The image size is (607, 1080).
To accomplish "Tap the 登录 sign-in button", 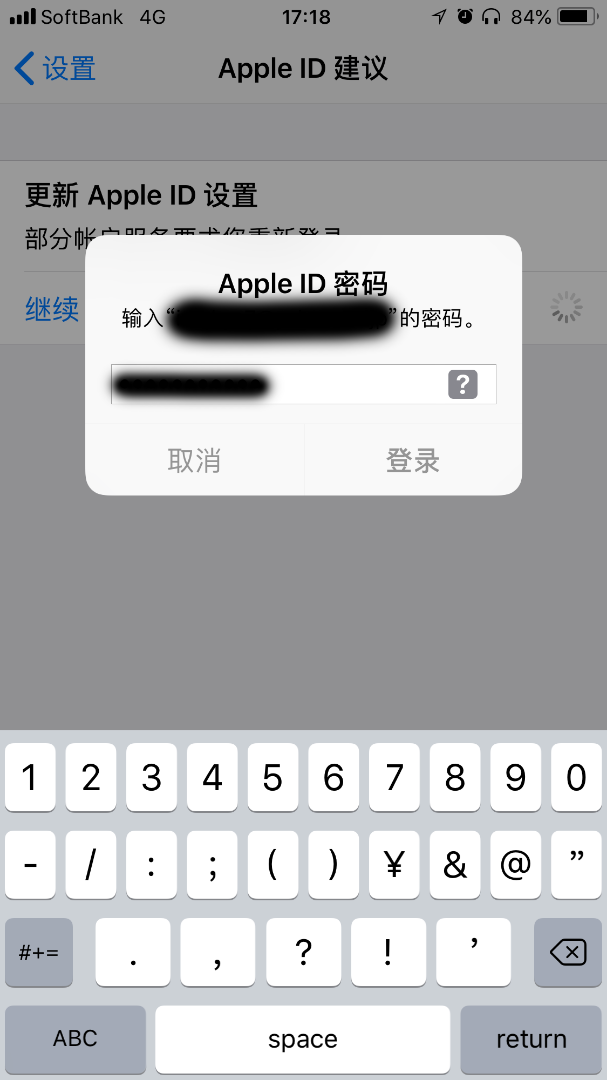I will point(413,460).
